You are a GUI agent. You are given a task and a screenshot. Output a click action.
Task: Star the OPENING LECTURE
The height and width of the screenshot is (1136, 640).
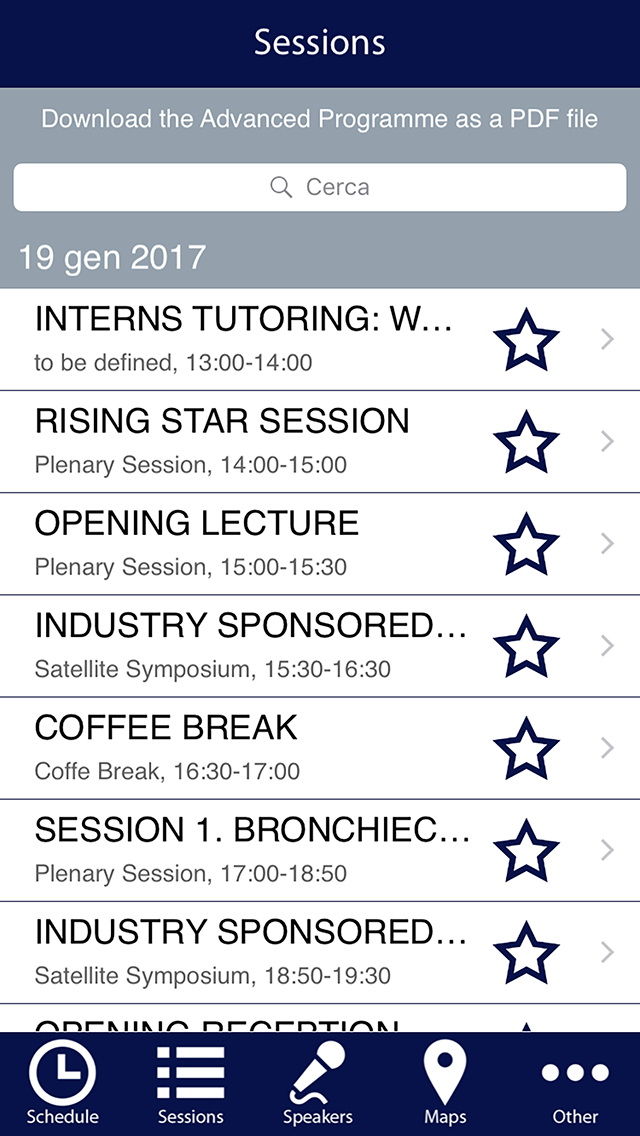(x=526, y=543)
